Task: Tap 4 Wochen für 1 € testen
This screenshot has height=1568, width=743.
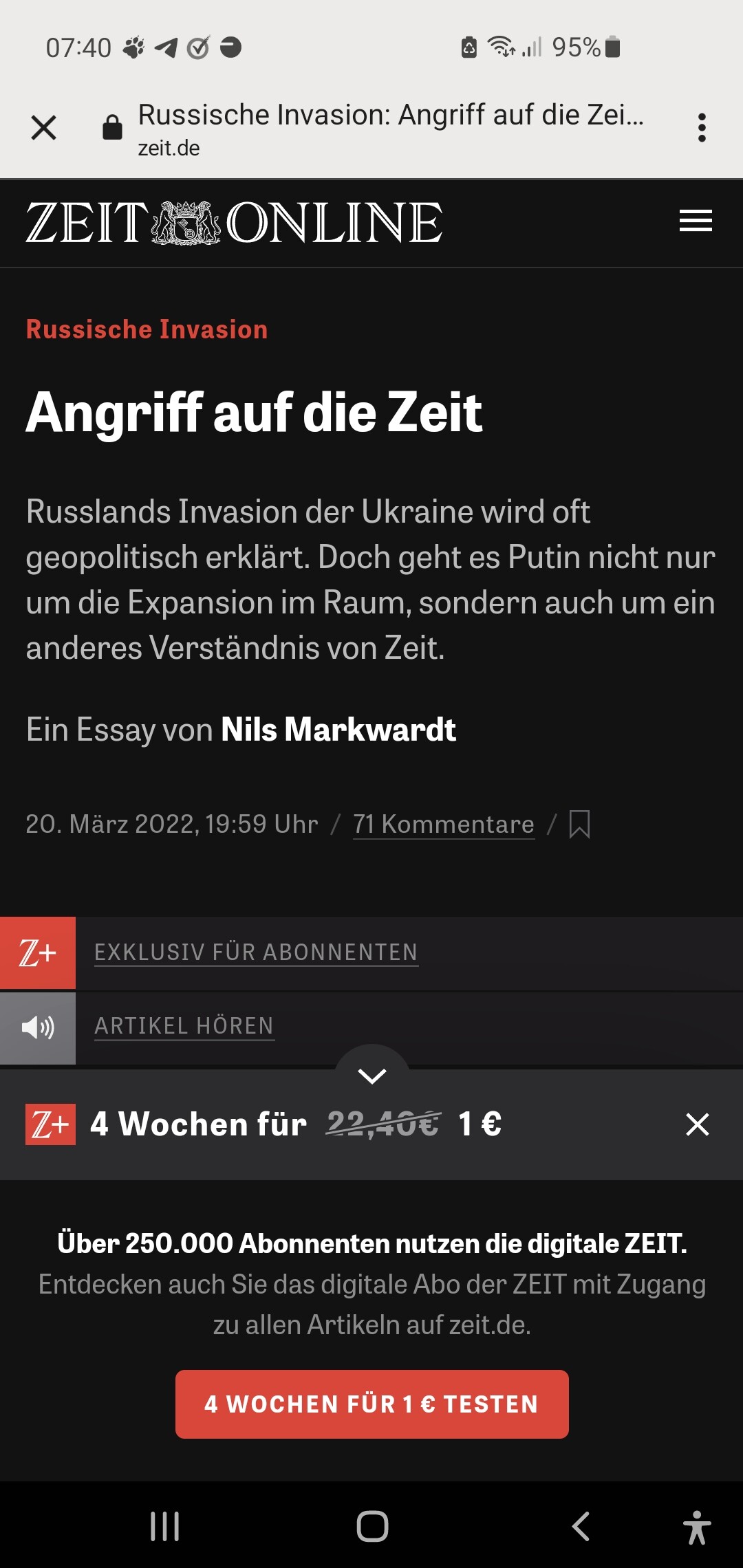Action: pos(372,1404)
